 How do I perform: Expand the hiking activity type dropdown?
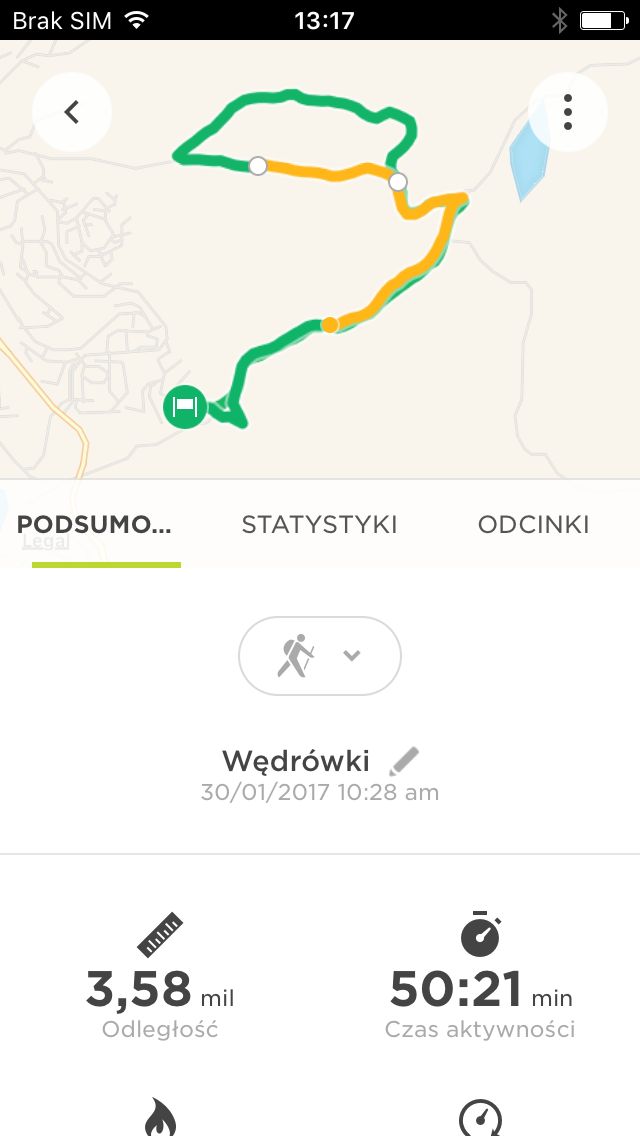[x=320, y=656]
